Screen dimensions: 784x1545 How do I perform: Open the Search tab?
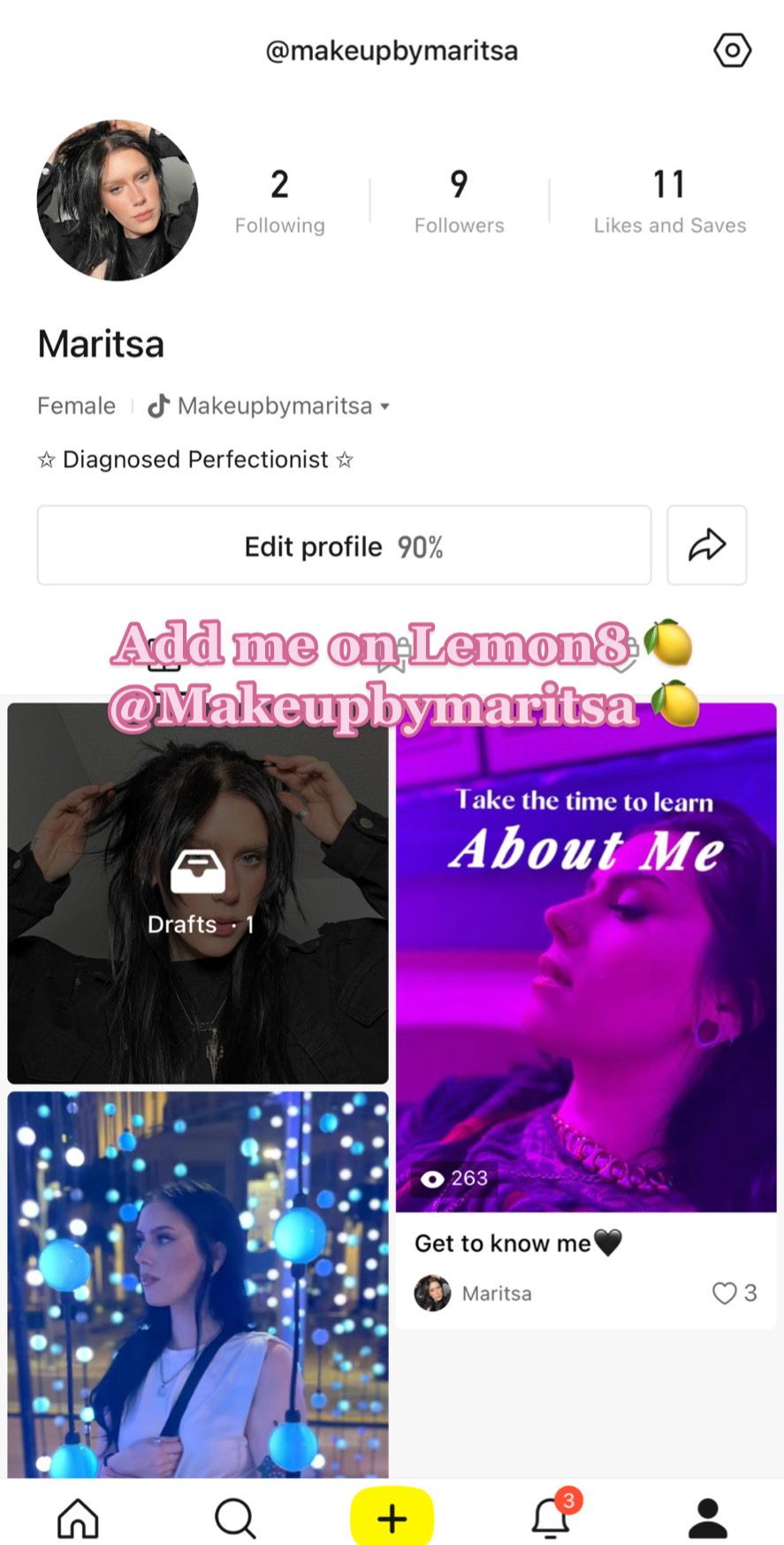(235, 1518)
